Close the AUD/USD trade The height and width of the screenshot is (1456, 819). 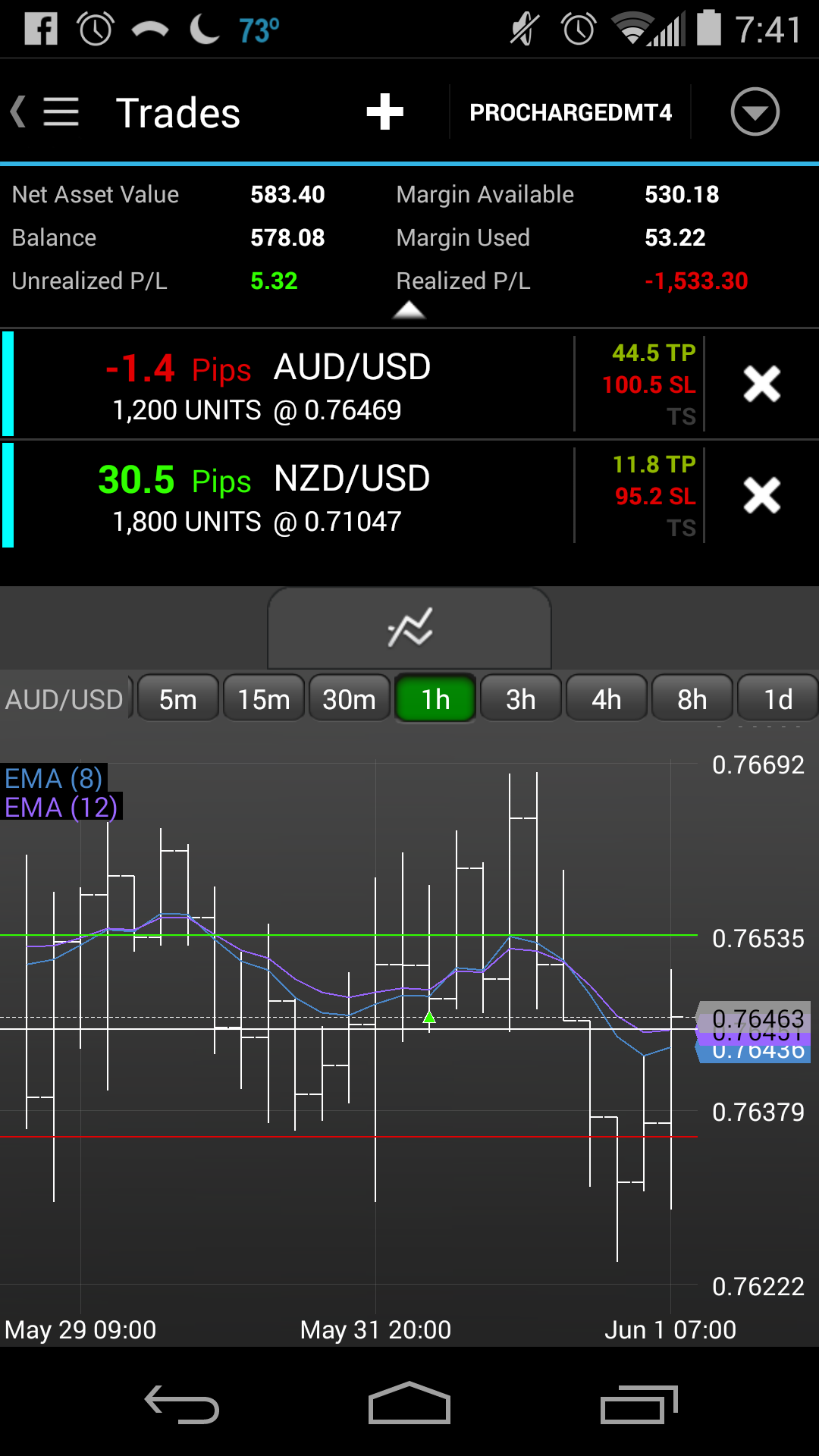pos(761,384)
